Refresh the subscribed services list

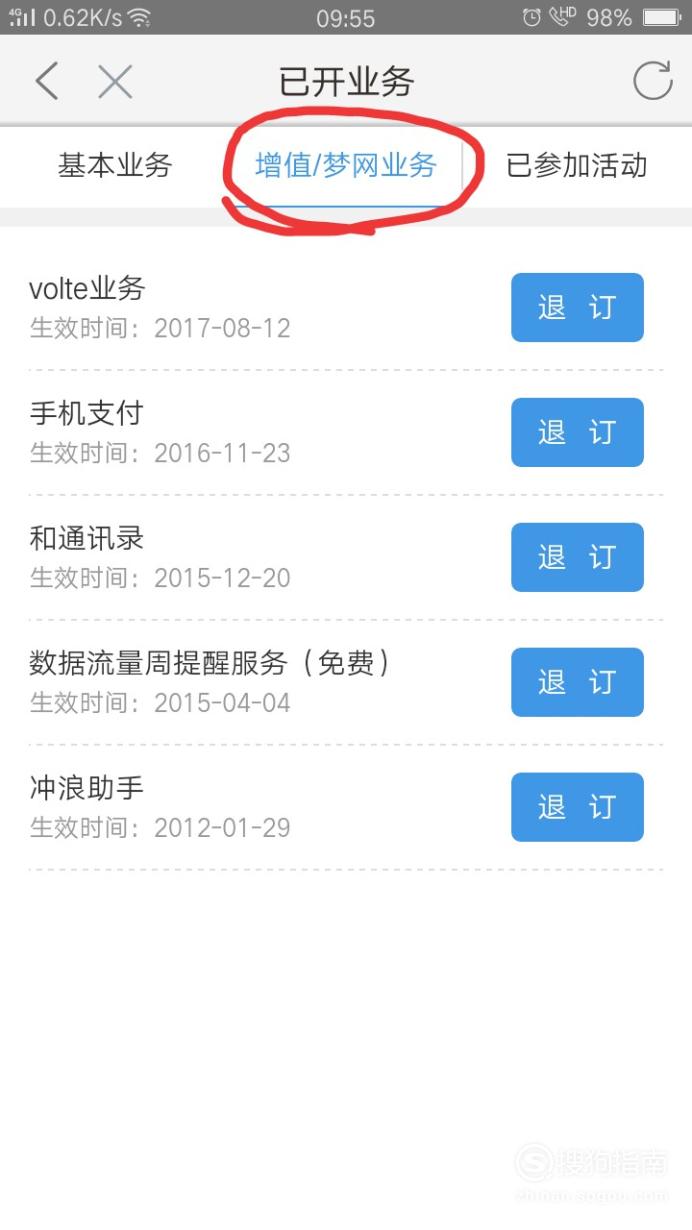tap(653, 81)
